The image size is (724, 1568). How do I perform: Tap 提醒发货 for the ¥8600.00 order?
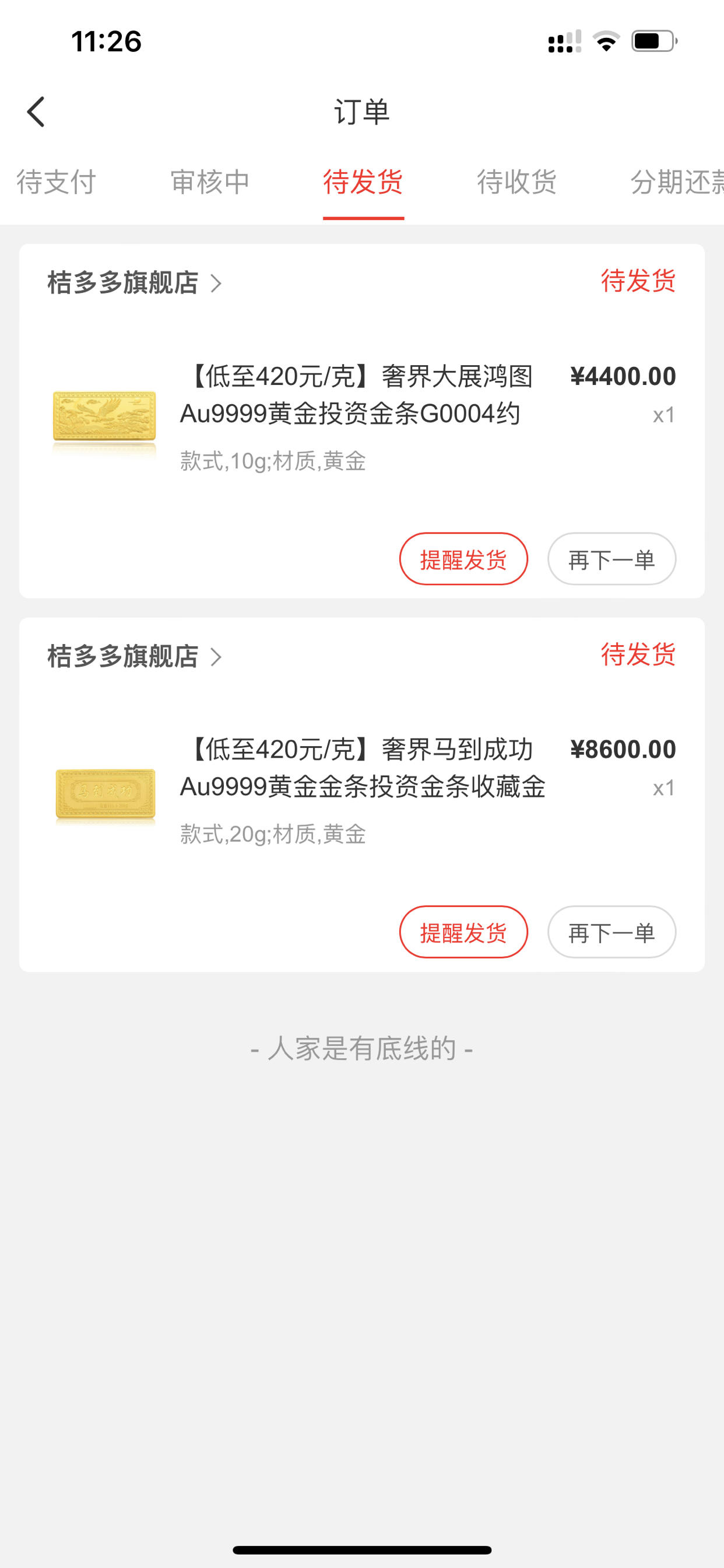coord(463,932)
